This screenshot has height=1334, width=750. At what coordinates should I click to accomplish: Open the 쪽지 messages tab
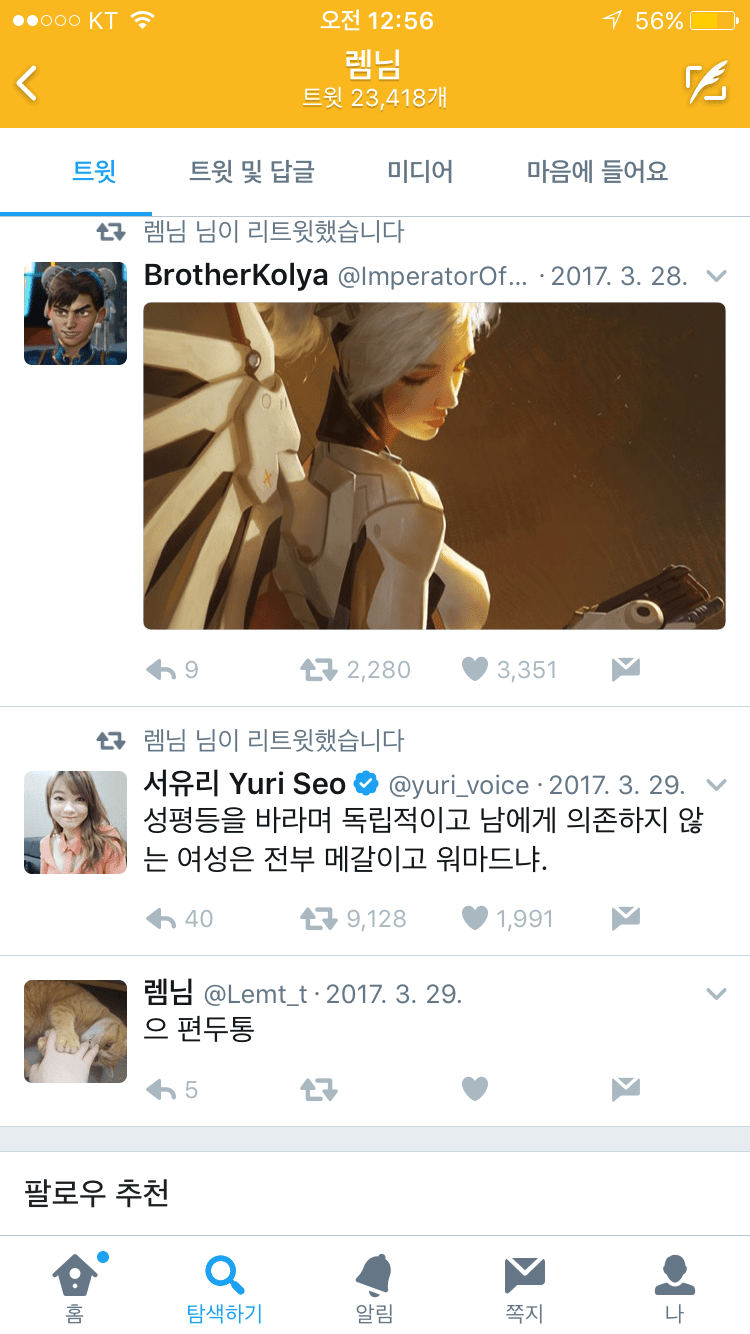coord(525,1288)
